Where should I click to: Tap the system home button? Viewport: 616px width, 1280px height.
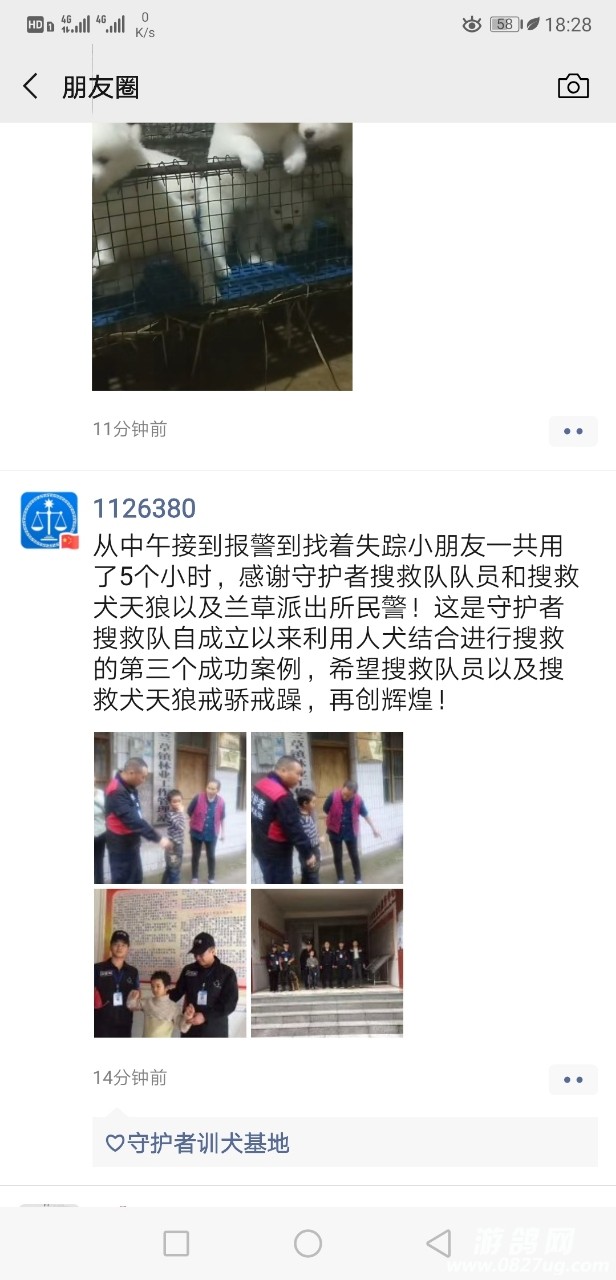[x=308, y=1243]
